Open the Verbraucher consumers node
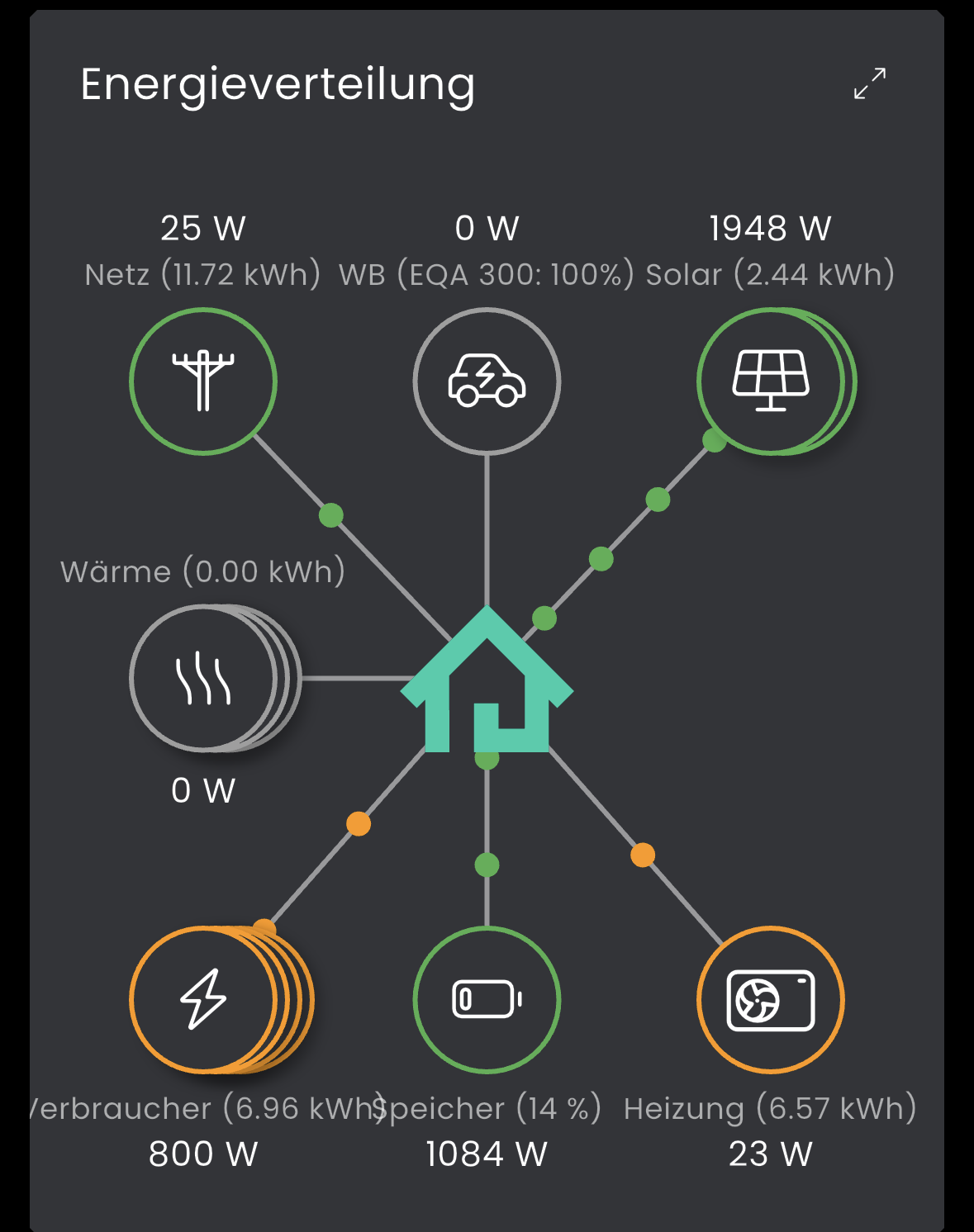Screen dimensions: 974x1232 tap(204, 1000)
